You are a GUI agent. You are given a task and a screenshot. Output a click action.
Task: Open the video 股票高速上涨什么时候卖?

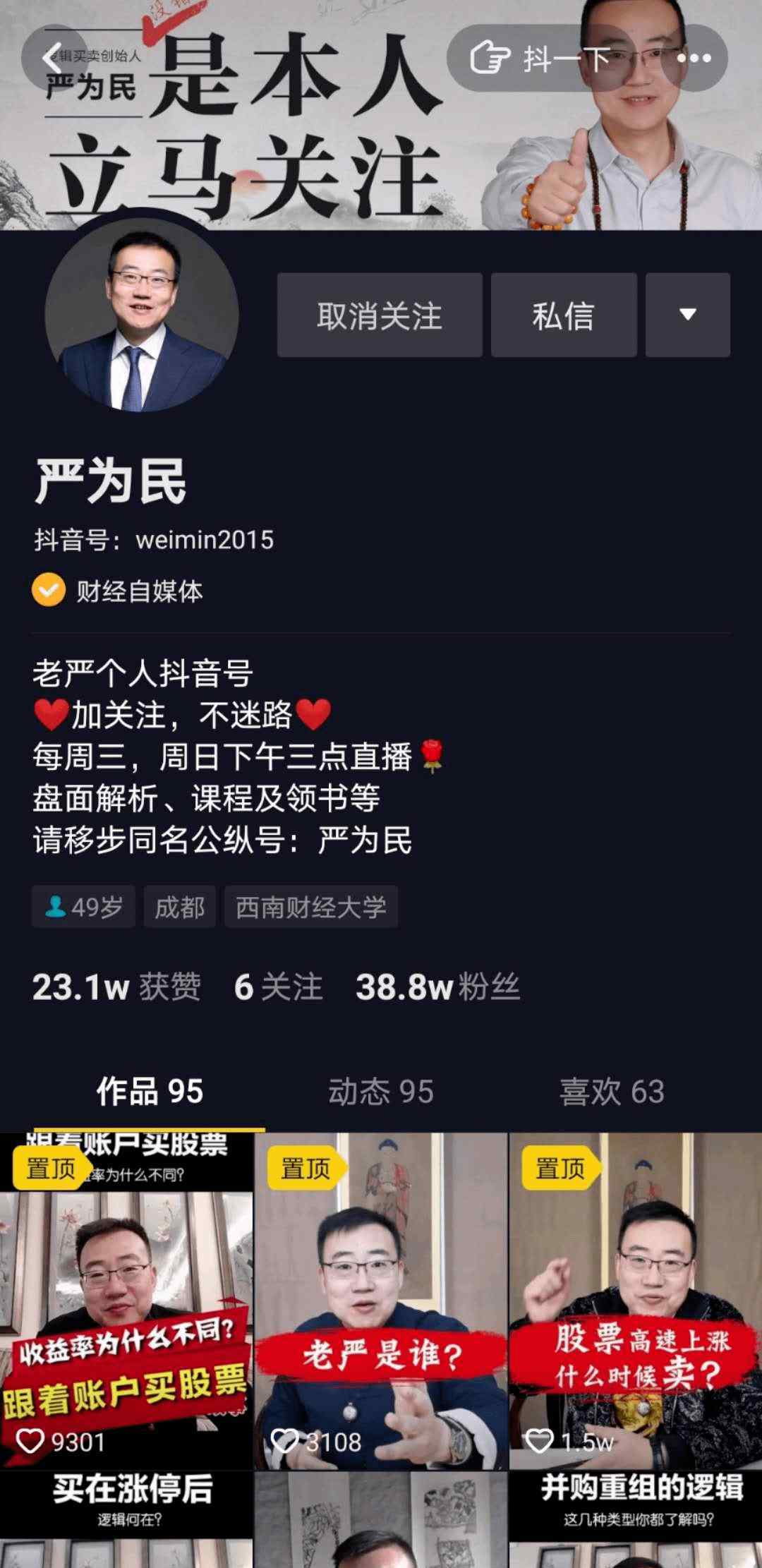(636, 1302)
